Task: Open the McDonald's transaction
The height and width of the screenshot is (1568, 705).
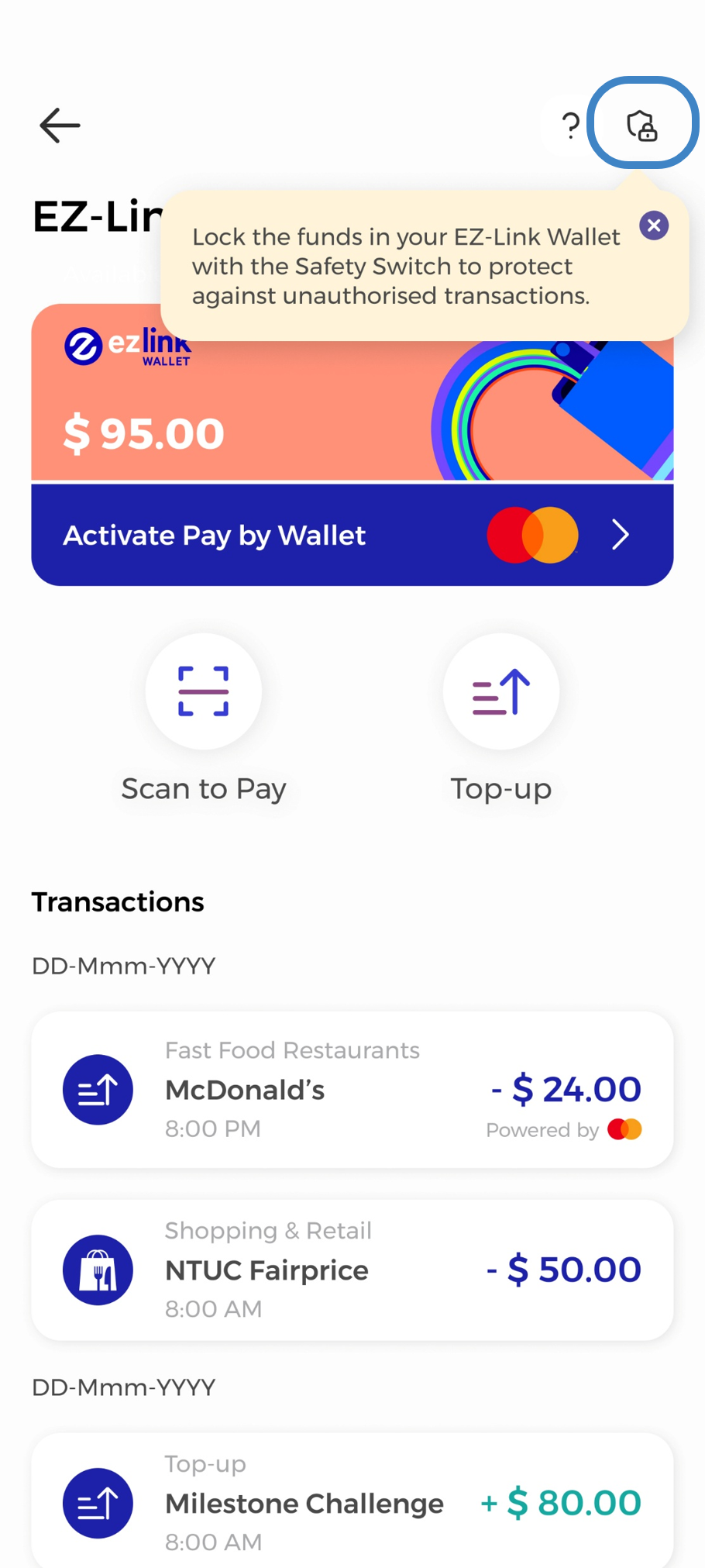Action: (x=352, y=1089)
